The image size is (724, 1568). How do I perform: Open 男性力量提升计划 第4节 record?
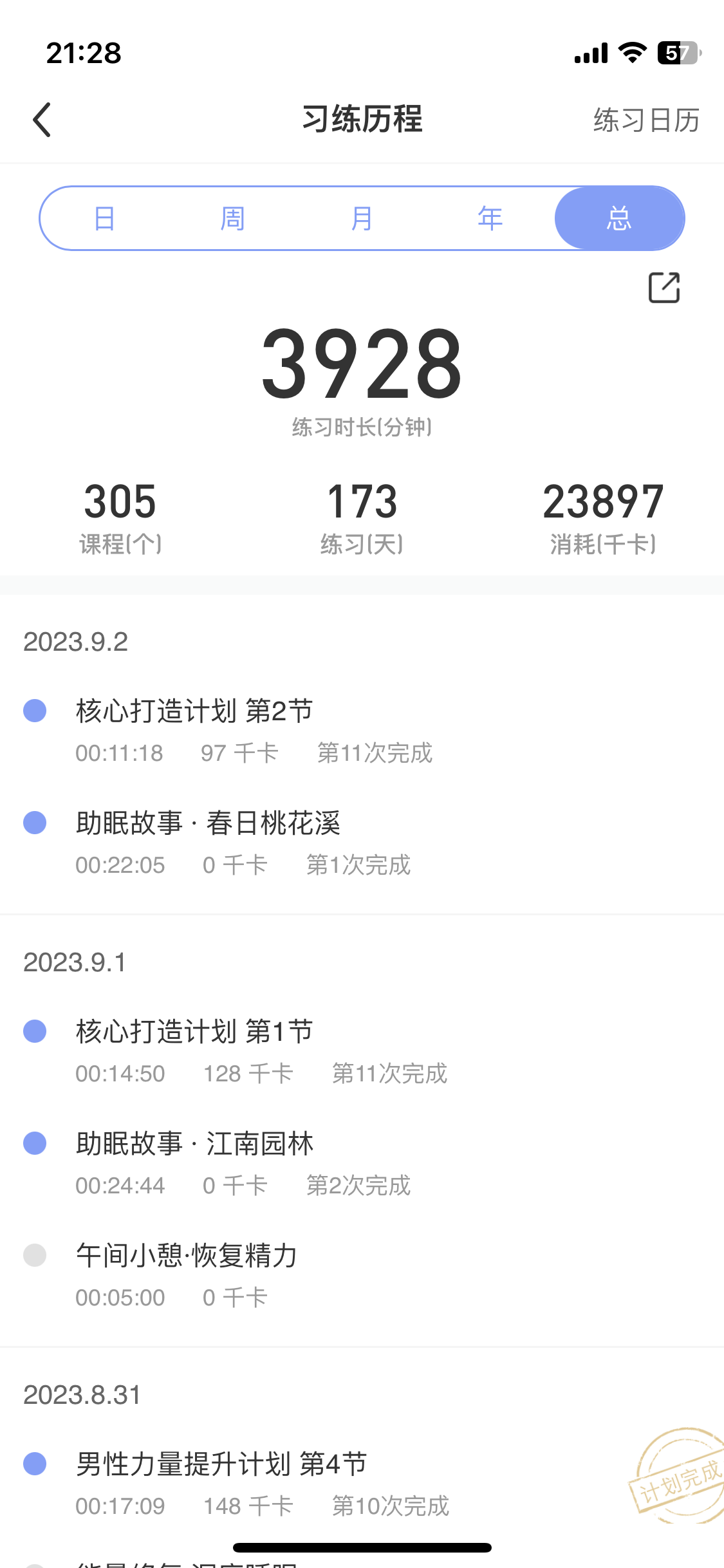coord(362,1484)
